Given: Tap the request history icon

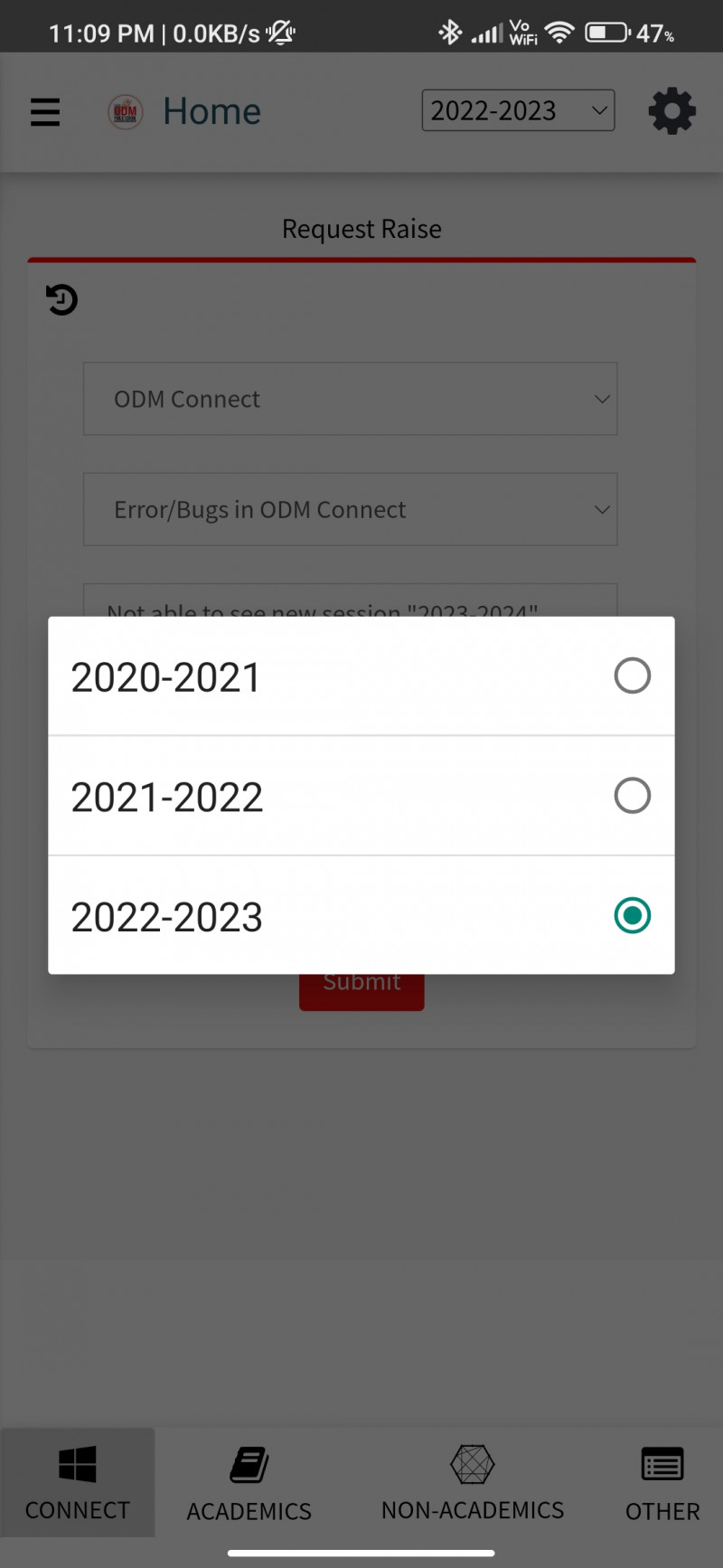Looking at the screenshot, I should coord(61,299).
